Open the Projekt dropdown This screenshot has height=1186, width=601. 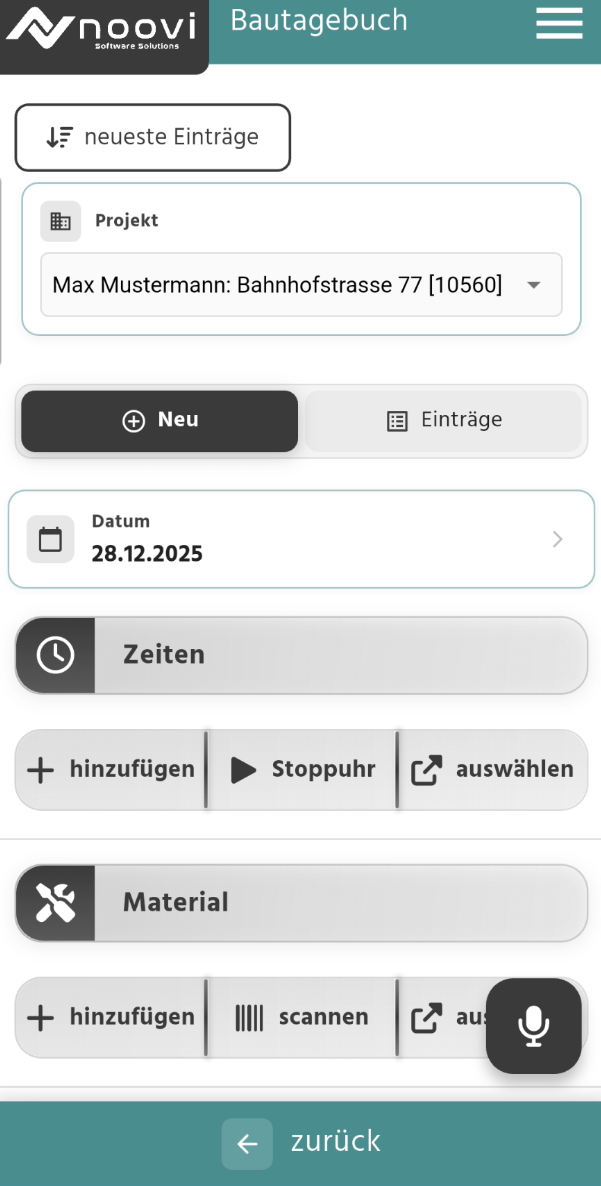point(301,285)
